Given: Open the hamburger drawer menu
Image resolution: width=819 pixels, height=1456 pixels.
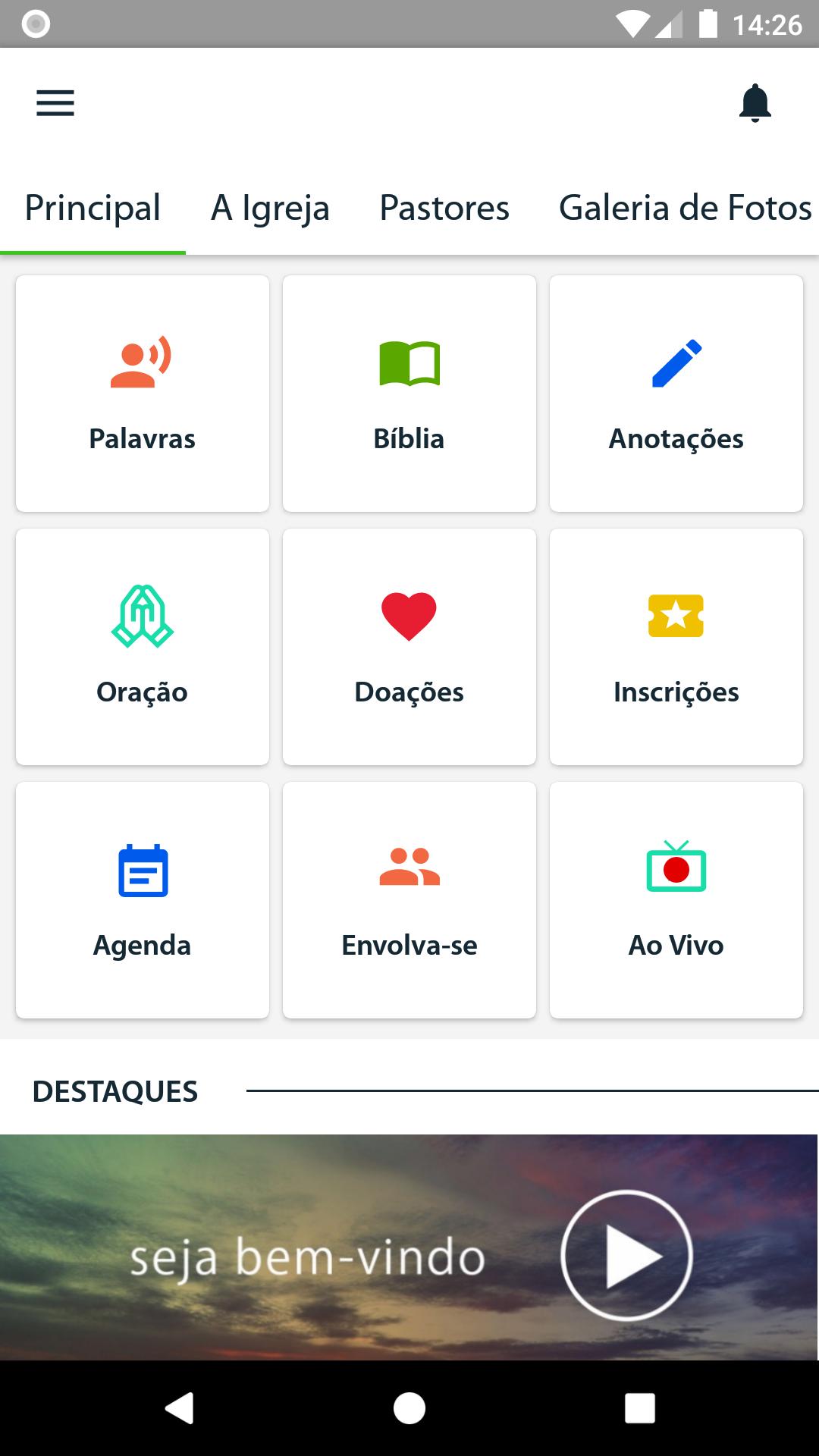Looking at the screenshot, I should [55, 103].
